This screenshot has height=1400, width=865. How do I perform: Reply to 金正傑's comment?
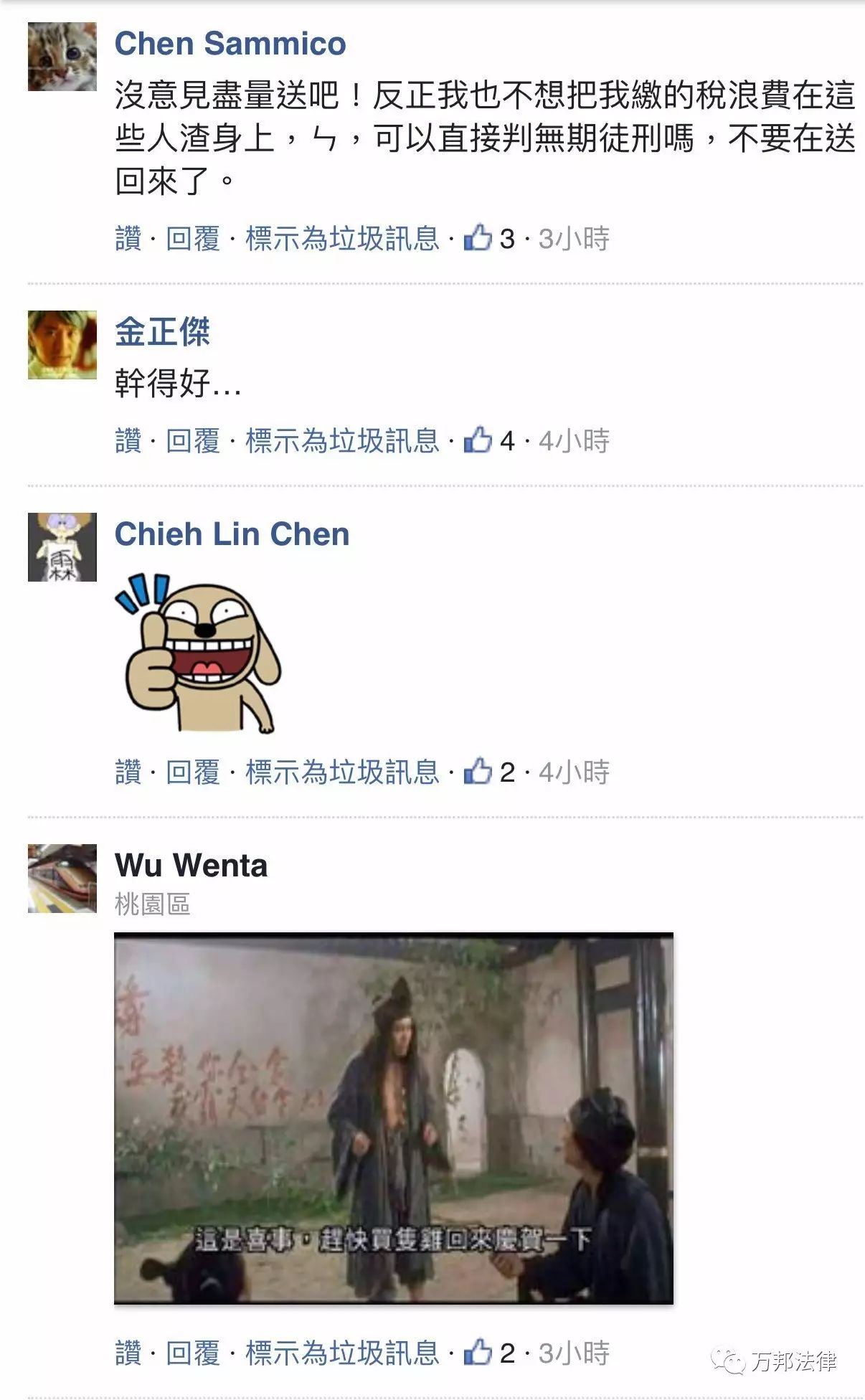click(193, 441)
